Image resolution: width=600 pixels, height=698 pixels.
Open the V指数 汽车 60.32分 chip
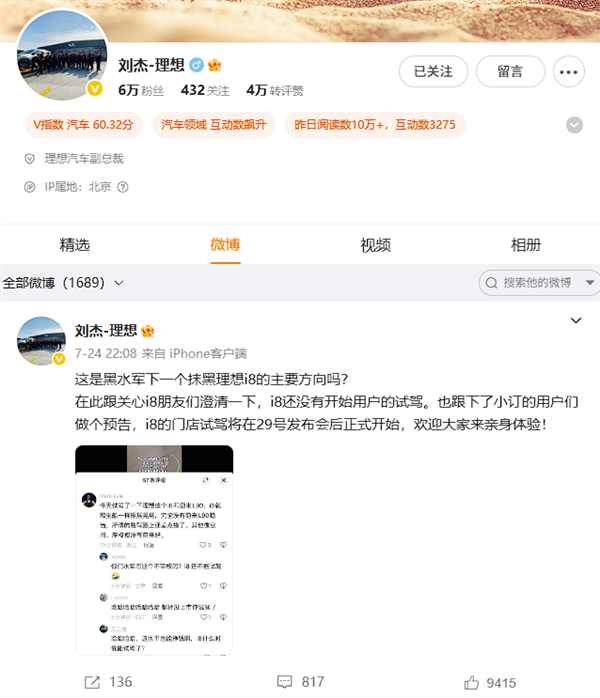[x=83, y=125]
